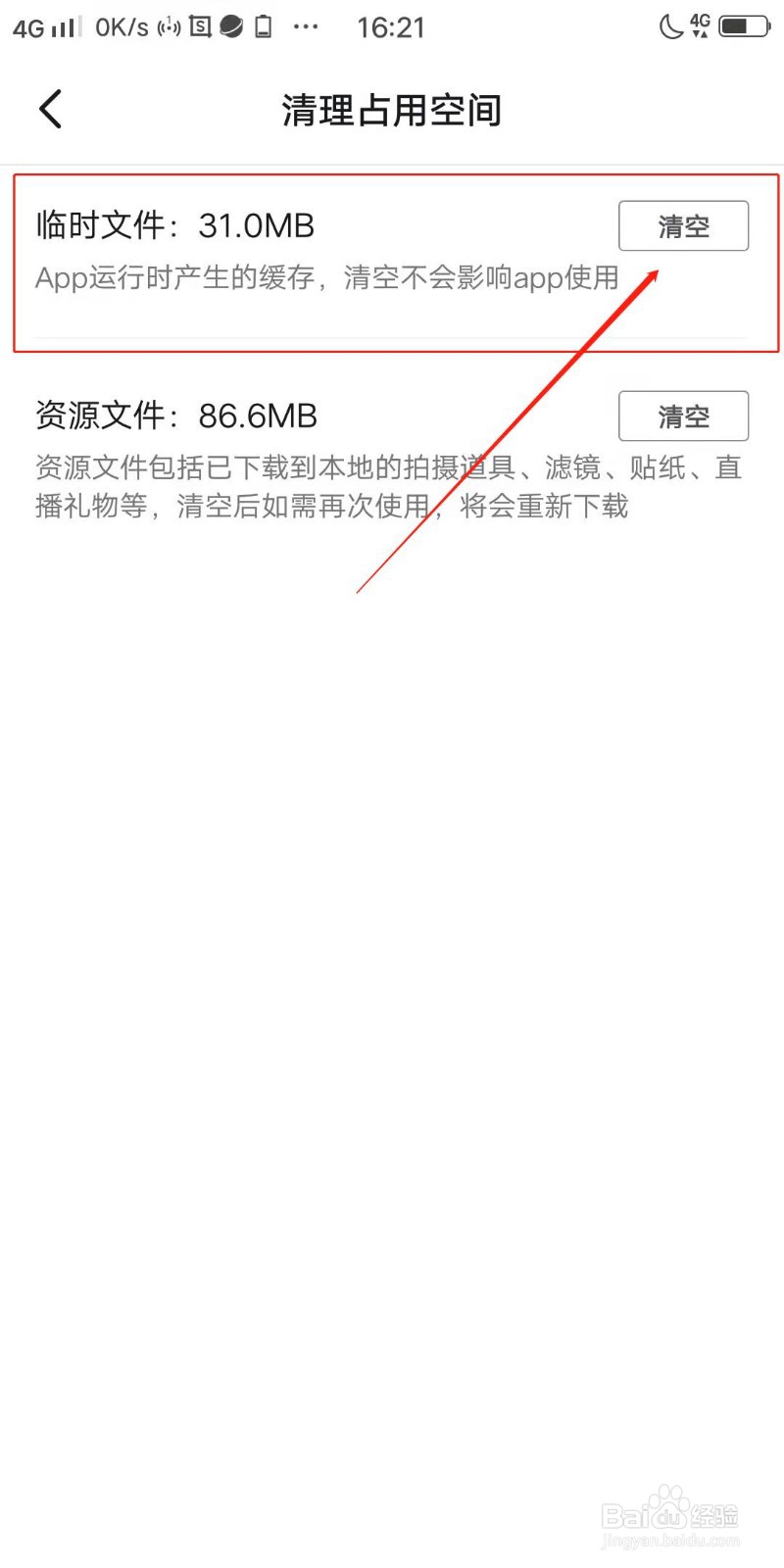Tap the screenshot app icon in status bar
The width and height of the screenshot is (784, 1568).
pos(199,26)
